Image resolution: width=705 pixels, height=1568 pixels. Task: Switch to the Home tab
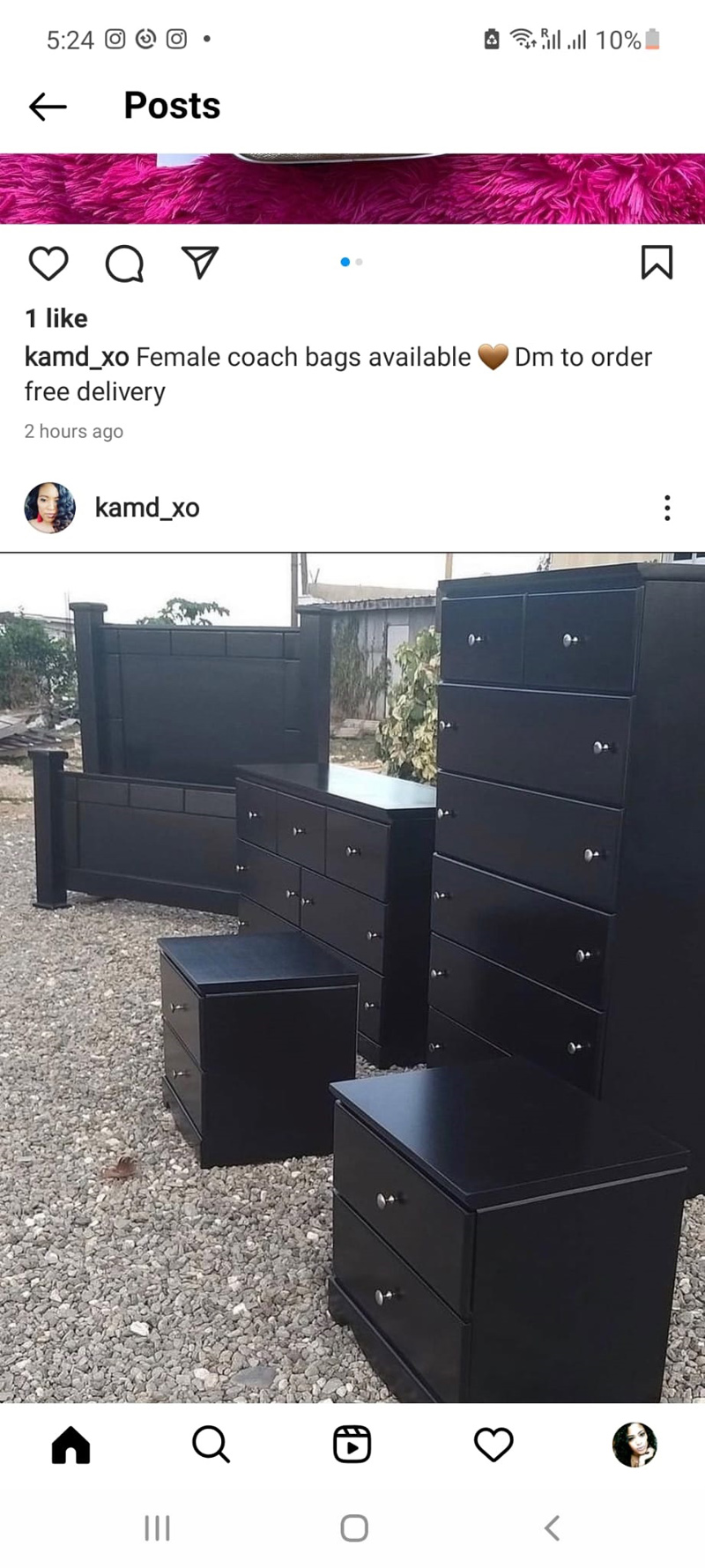(71, 1445)
